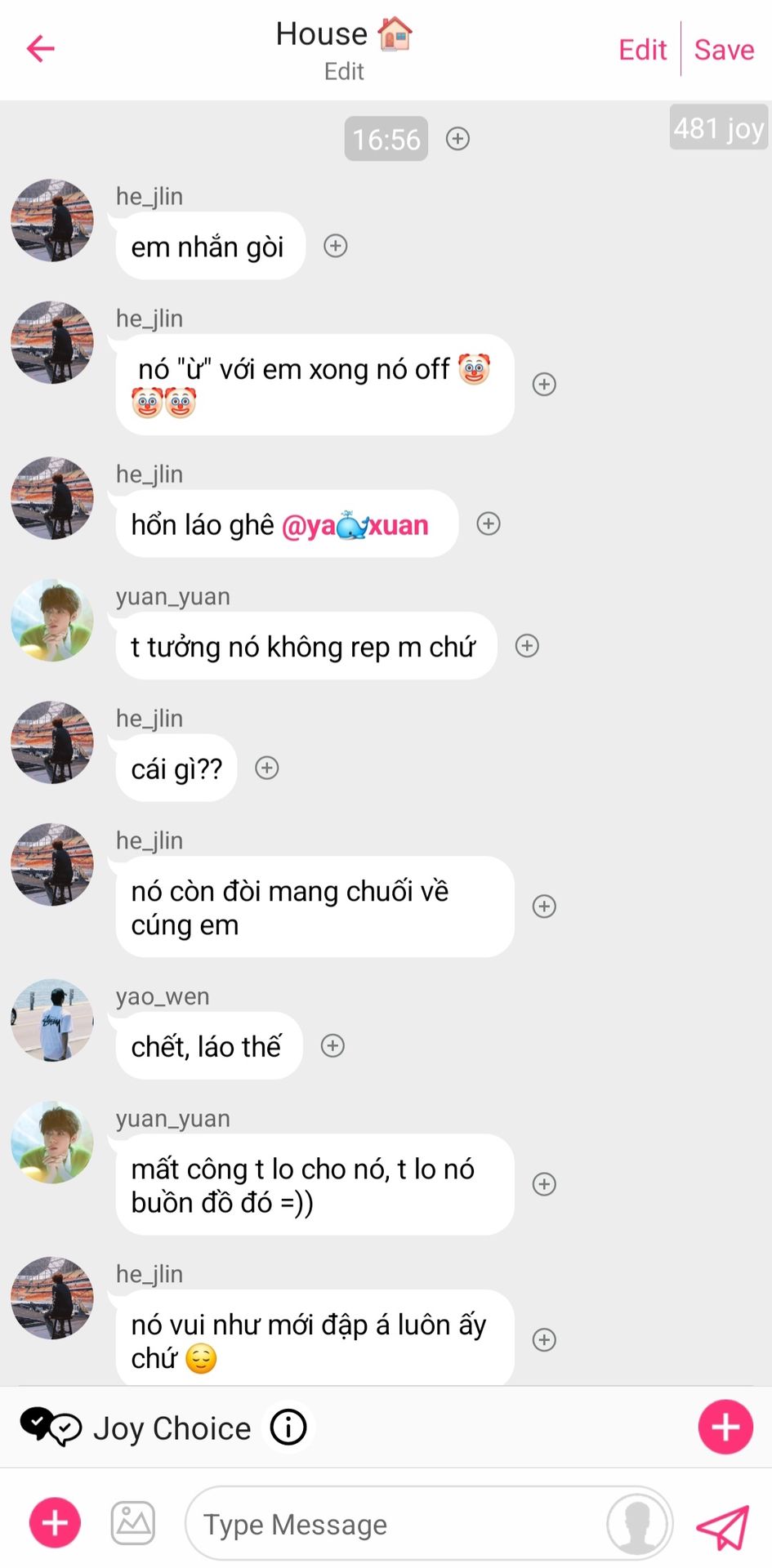Open Joy Choice info icon
The height and width of the screenshot is (1568, 772).
(x=288, y=1427)
